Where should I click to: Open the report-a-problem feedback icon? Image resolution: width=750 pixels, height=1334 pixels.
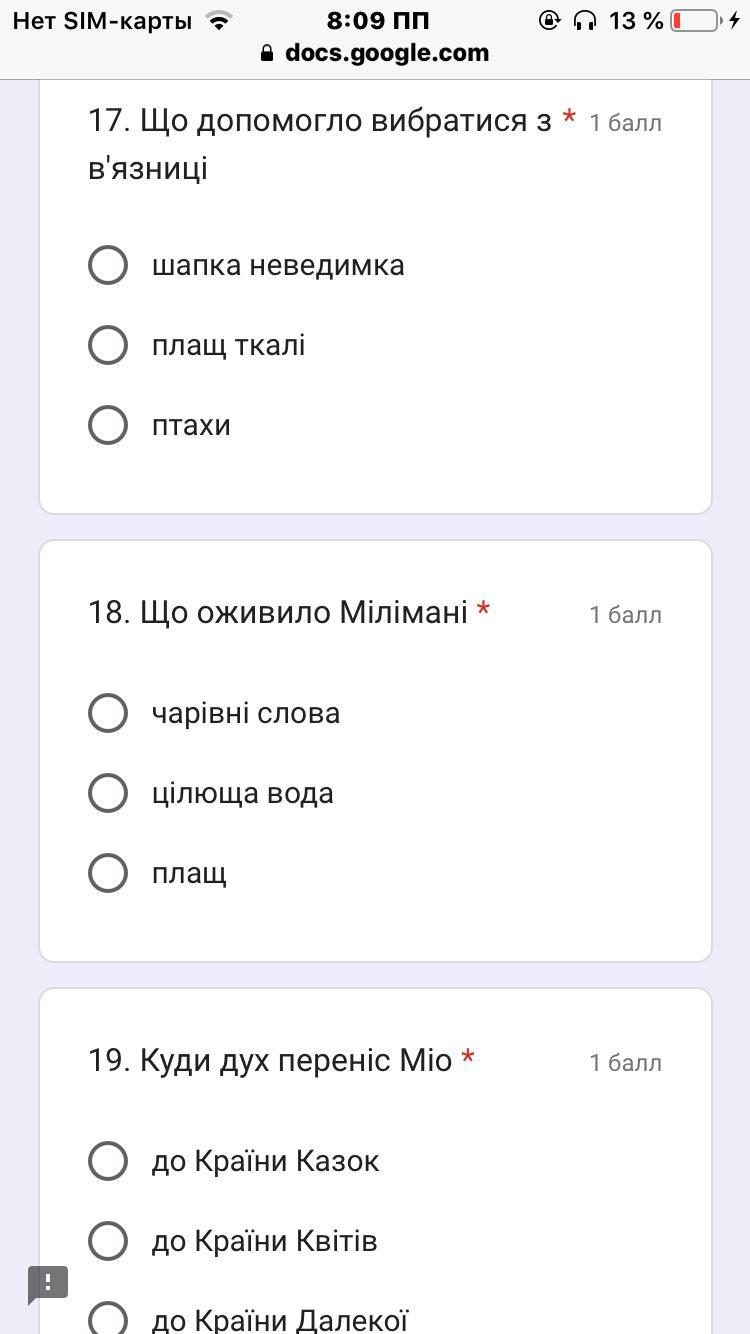[47, 1284]
